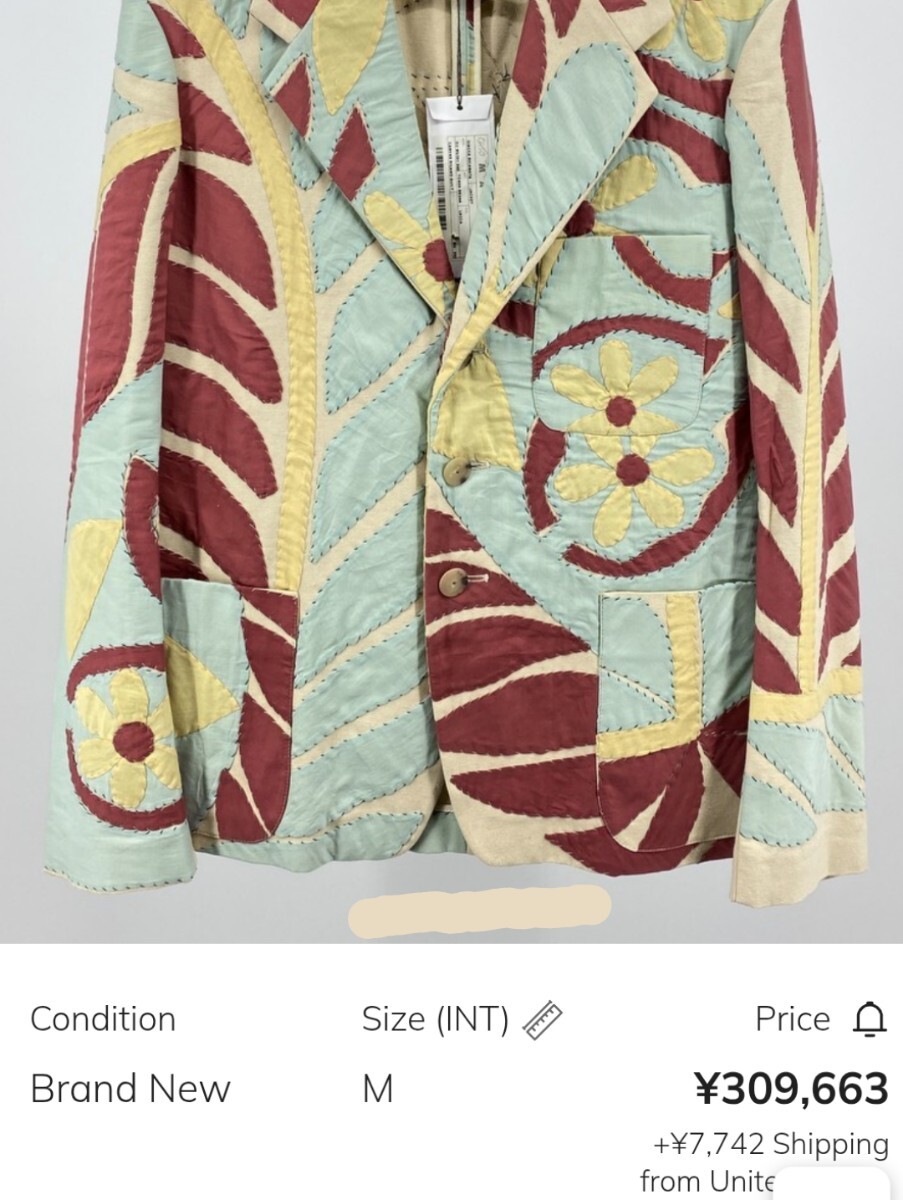Open the size guide ruler icon

click(x=542, y=1020)
